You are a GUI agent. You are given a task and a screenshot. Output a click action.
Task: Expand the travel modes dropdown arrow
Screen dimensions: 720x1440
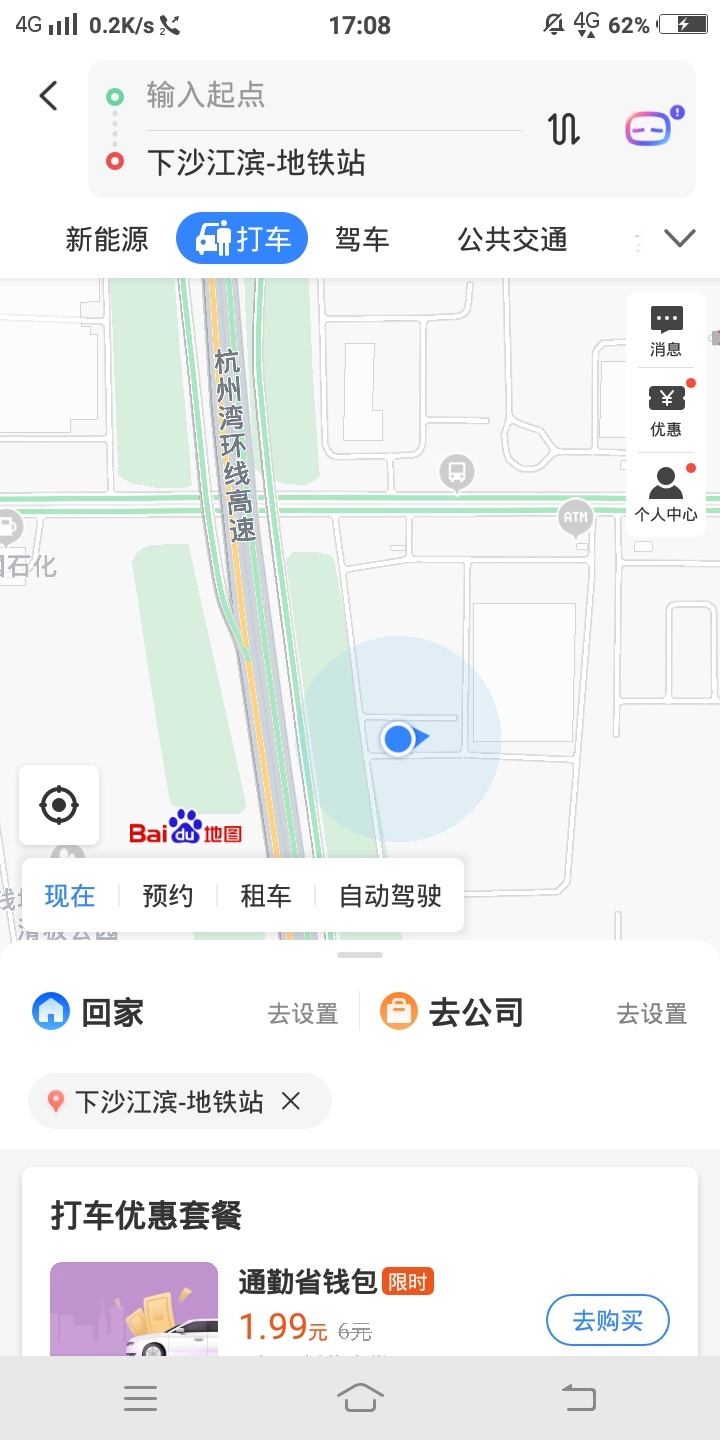click(680, 239)
